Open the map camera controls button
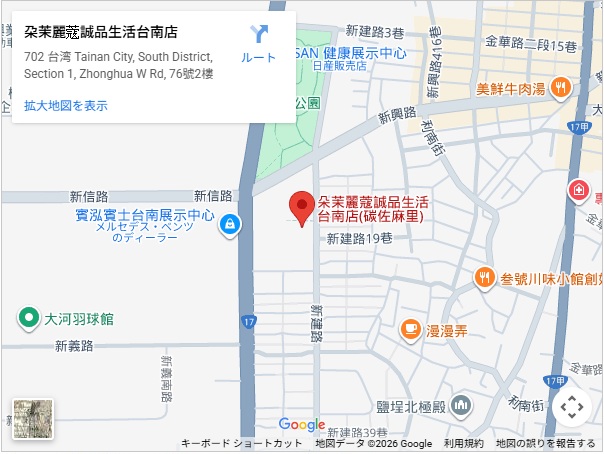This screenshot has height=454, width=604. click(571, 407)
